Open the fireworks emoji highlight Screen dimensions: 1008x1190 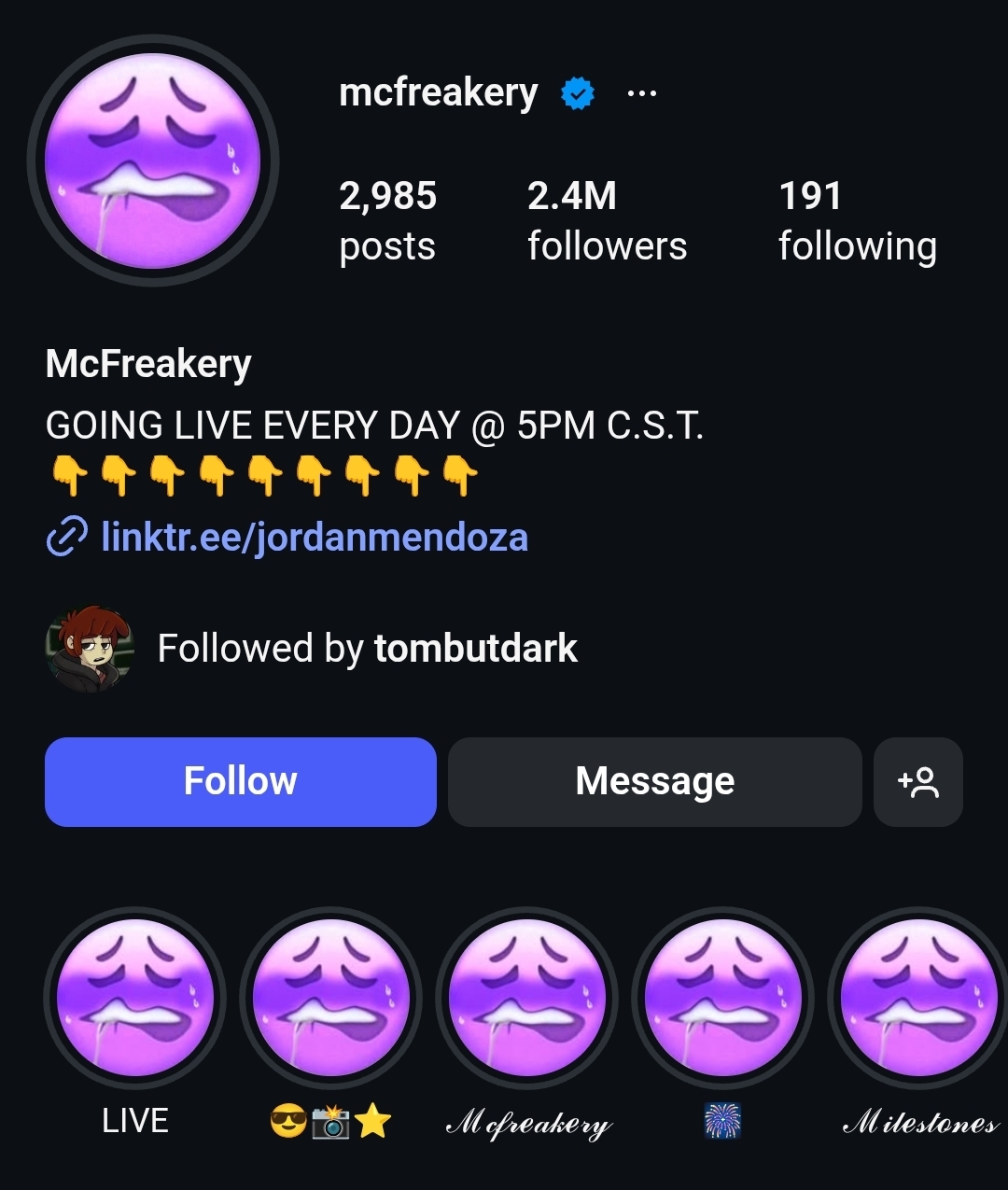(x=722, y=999)
